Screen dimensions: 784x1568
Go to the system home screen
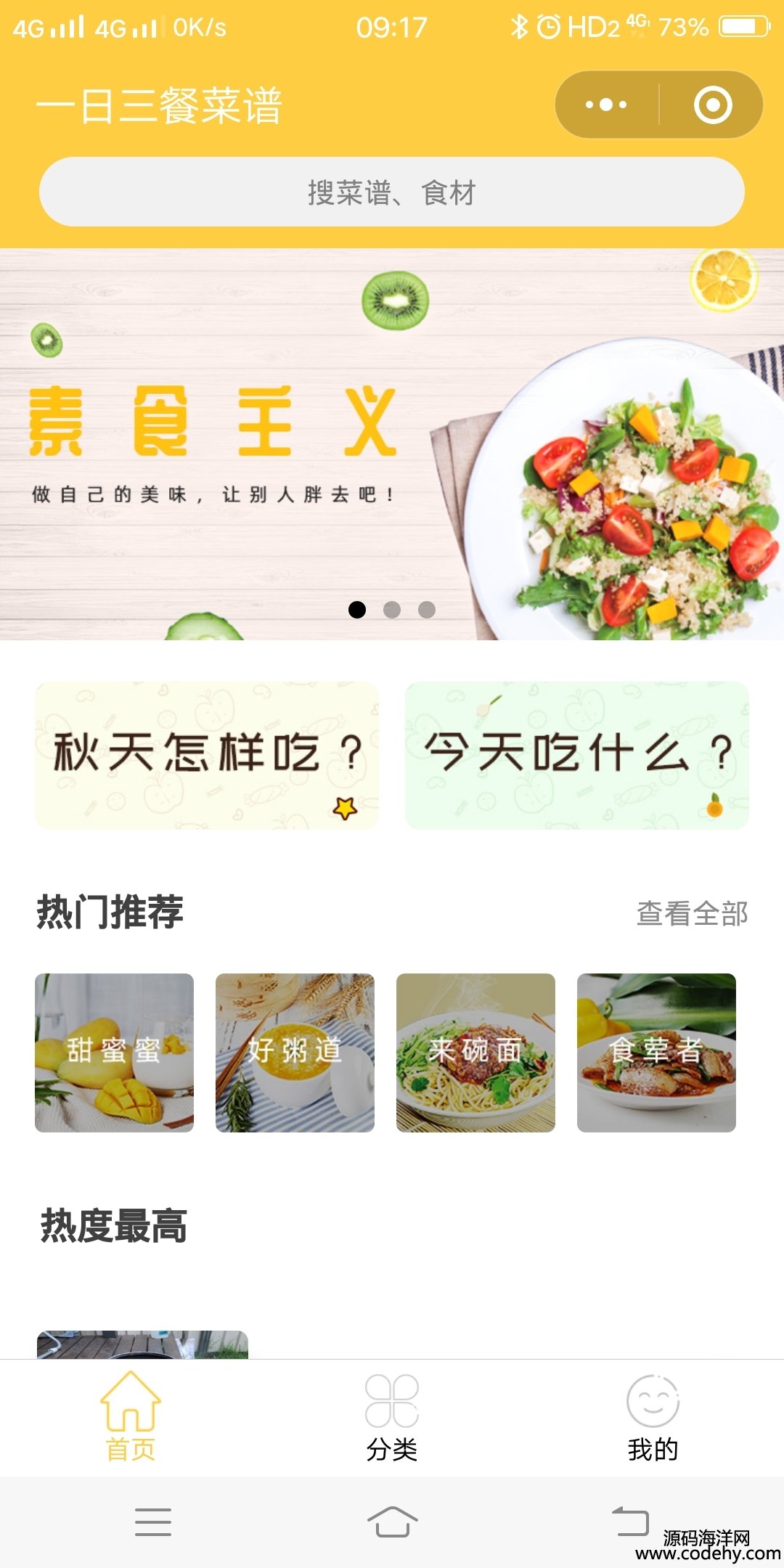pos(392,1522)
